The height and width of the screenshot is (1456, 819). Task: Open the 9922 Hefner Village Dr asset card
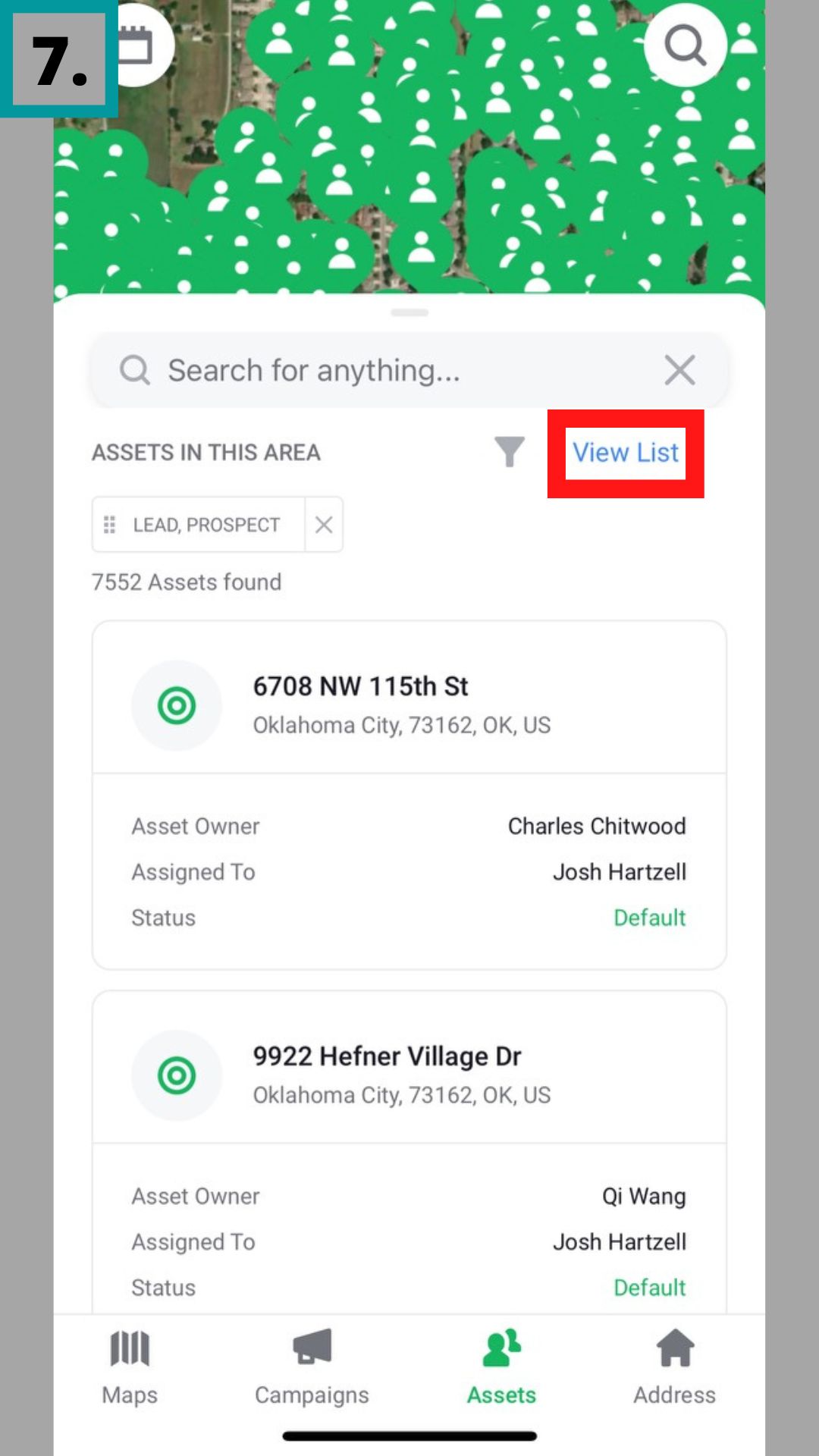[409, 1075]
